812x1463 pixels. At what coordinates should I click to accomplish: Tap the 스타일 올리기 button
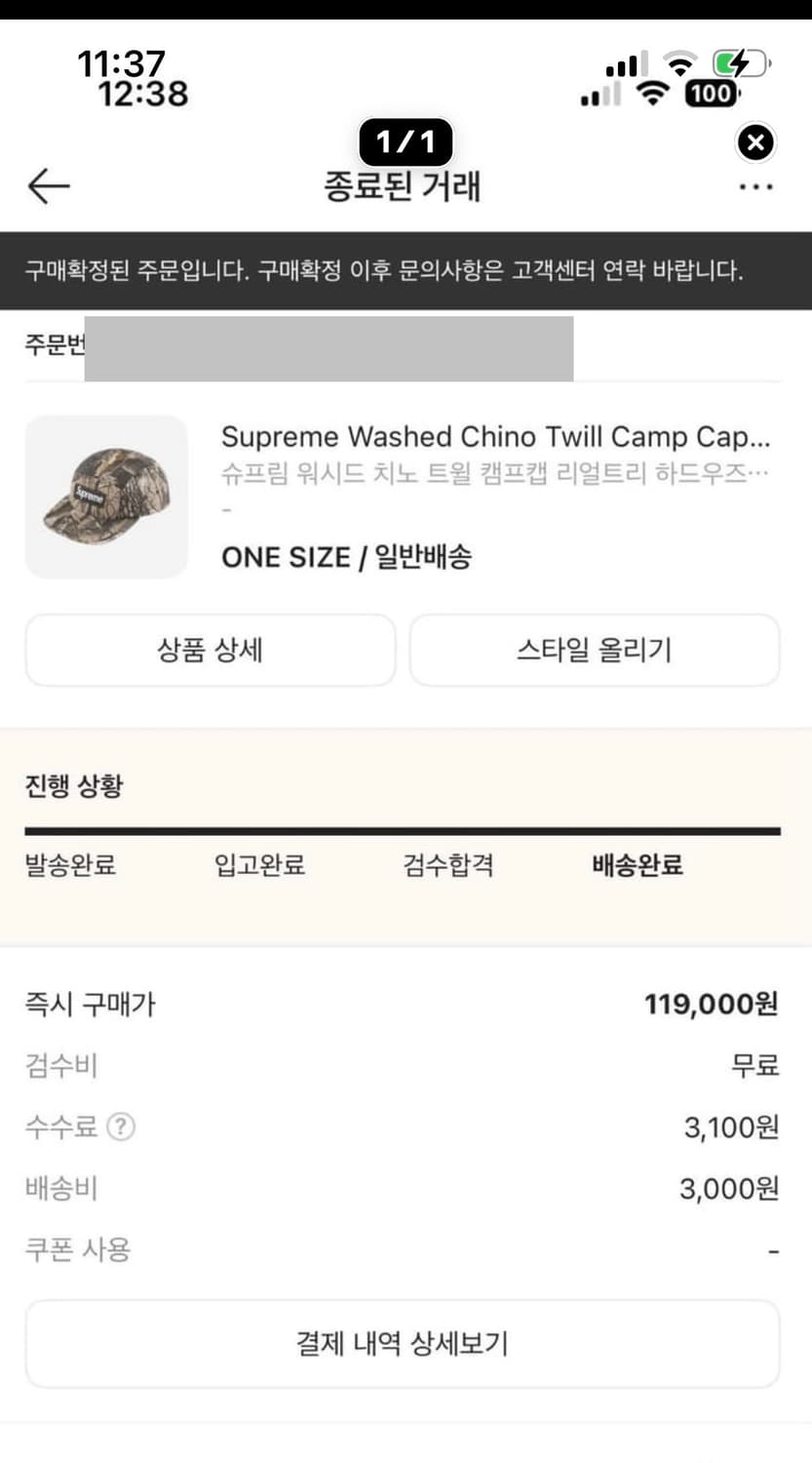point(596,651)
